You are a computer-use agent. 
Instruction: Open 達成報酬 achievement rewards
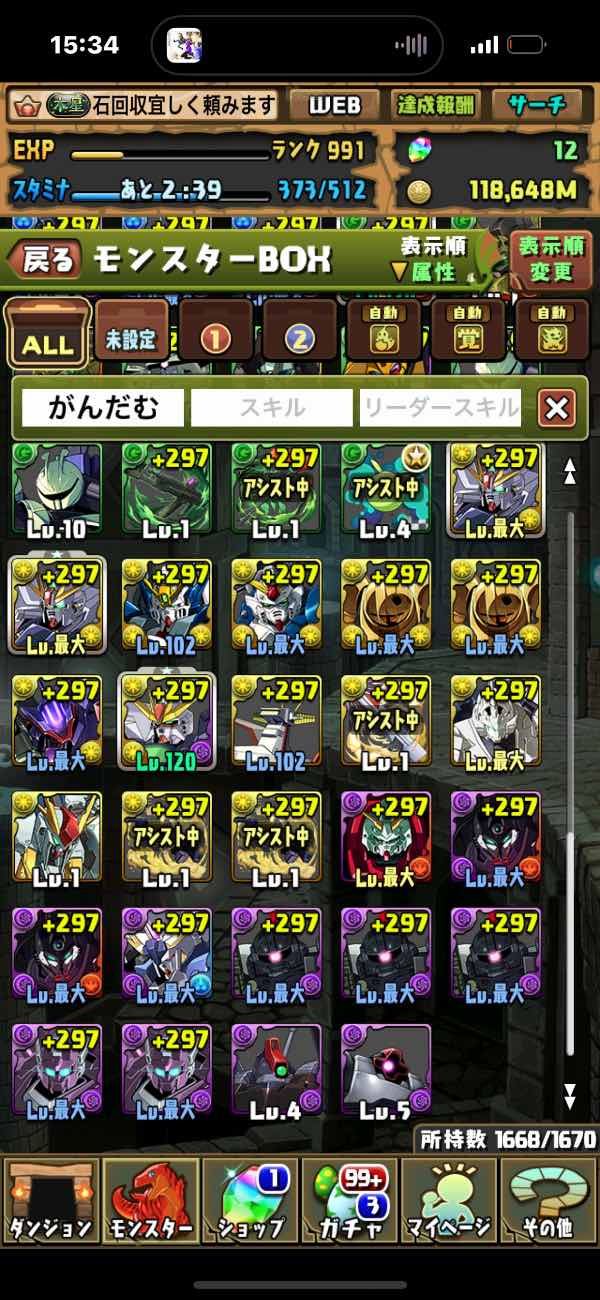pos(436,105)
